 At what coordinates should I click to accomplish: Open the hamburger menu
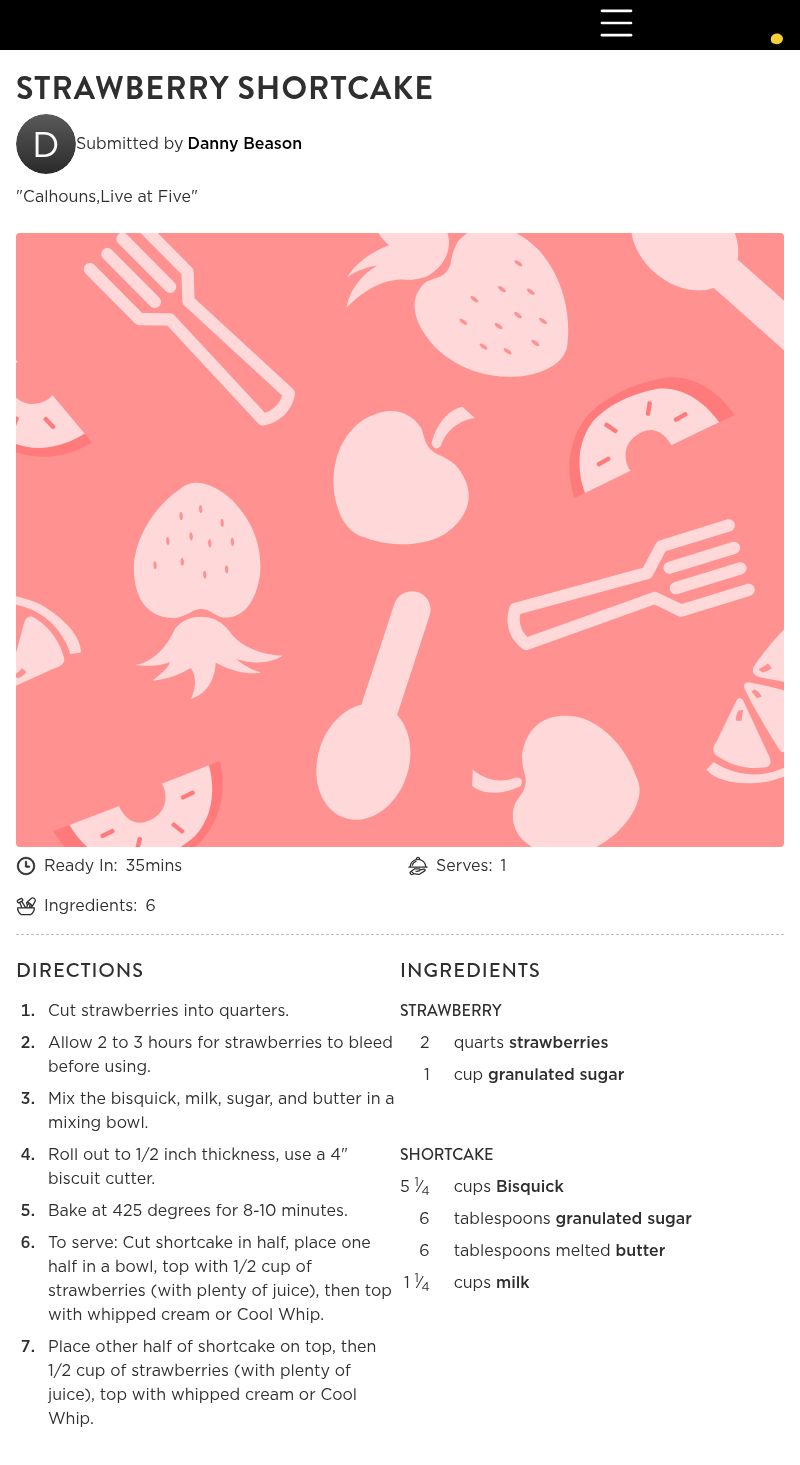point(616,23)
